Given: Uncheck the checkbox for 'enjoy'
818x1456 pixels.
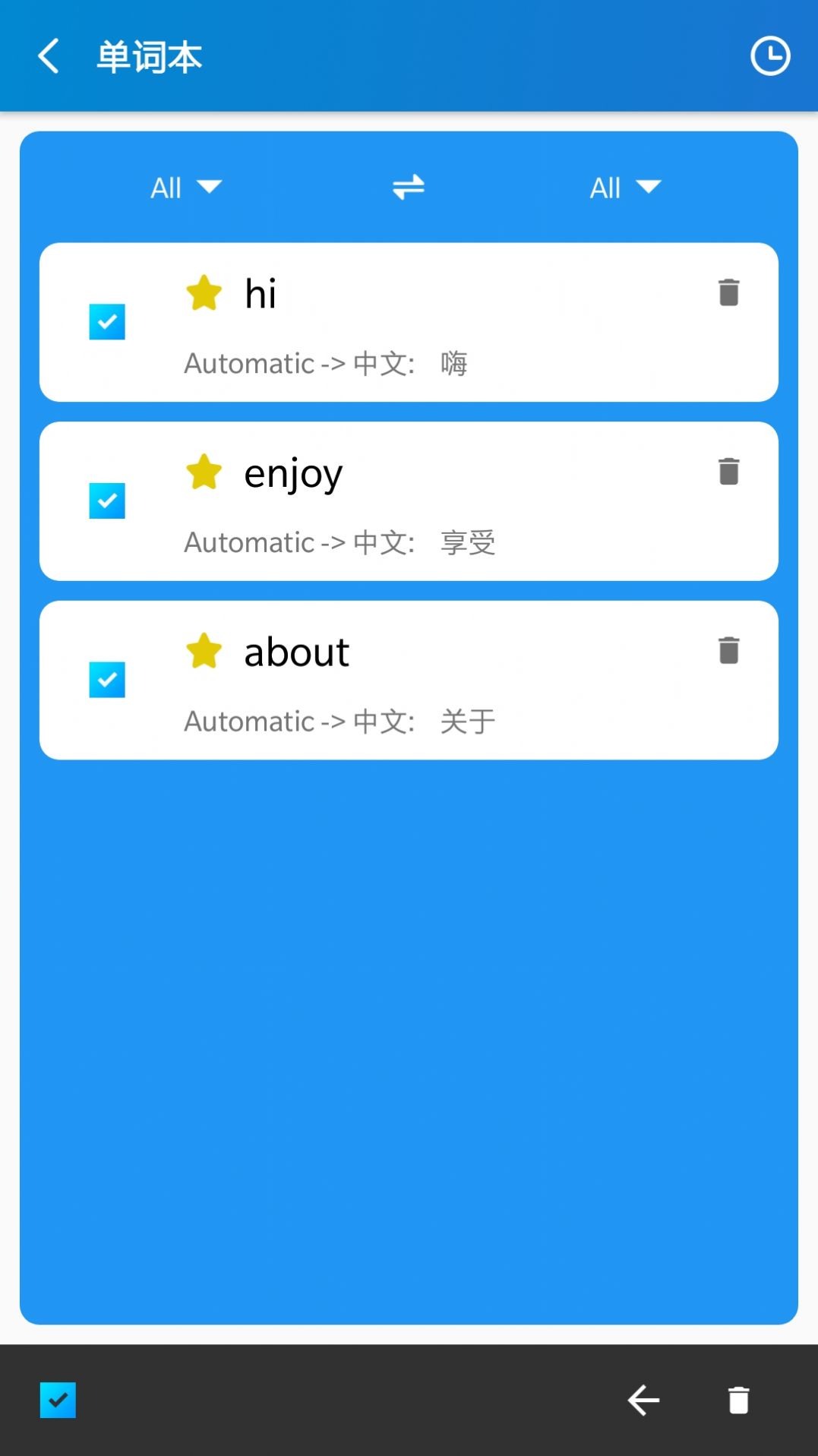Looking at the screenshot, I should coord(106,501).
